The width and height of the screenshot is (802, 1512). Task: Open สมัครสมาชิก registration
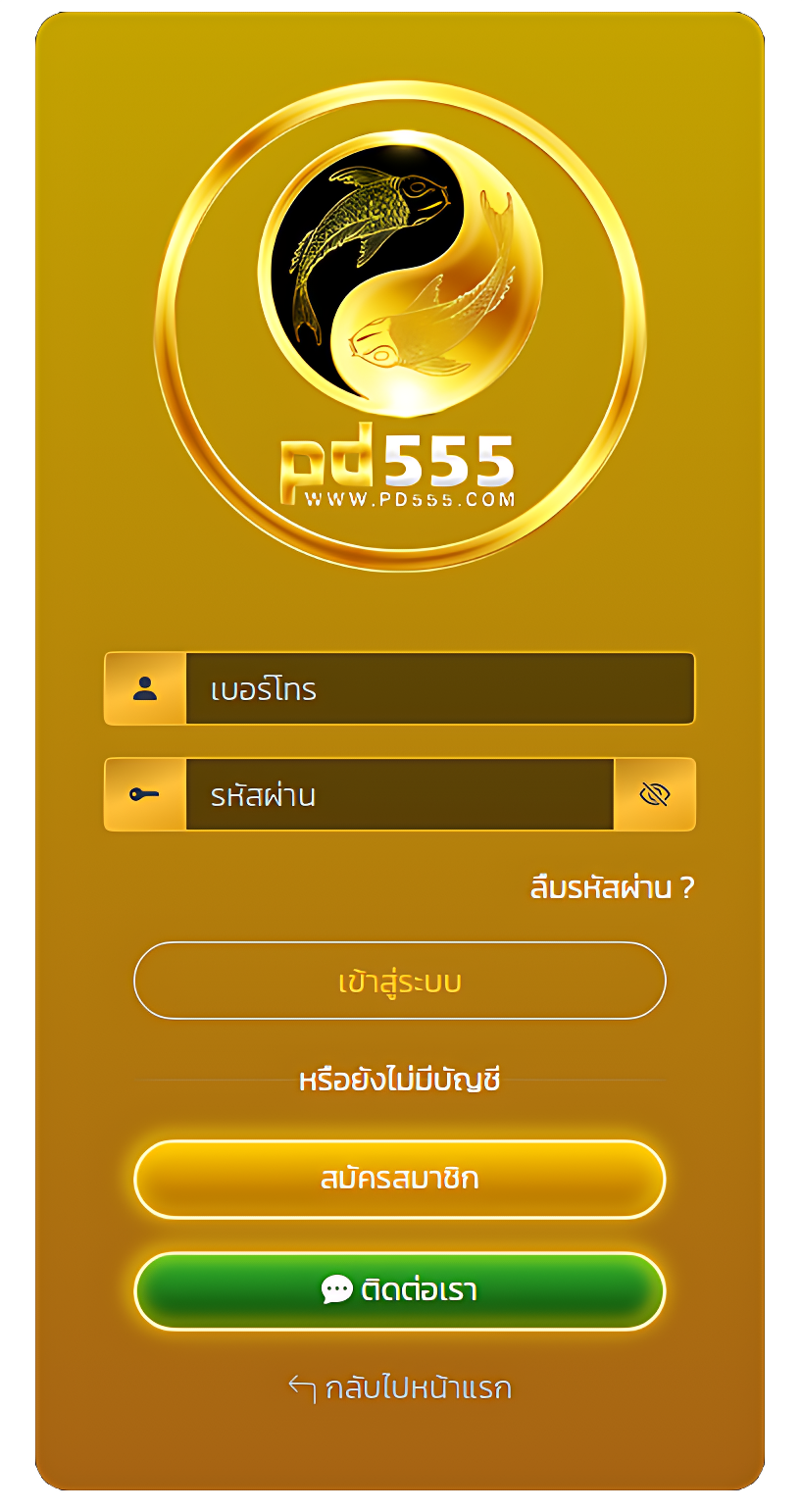pos(400,1179)
